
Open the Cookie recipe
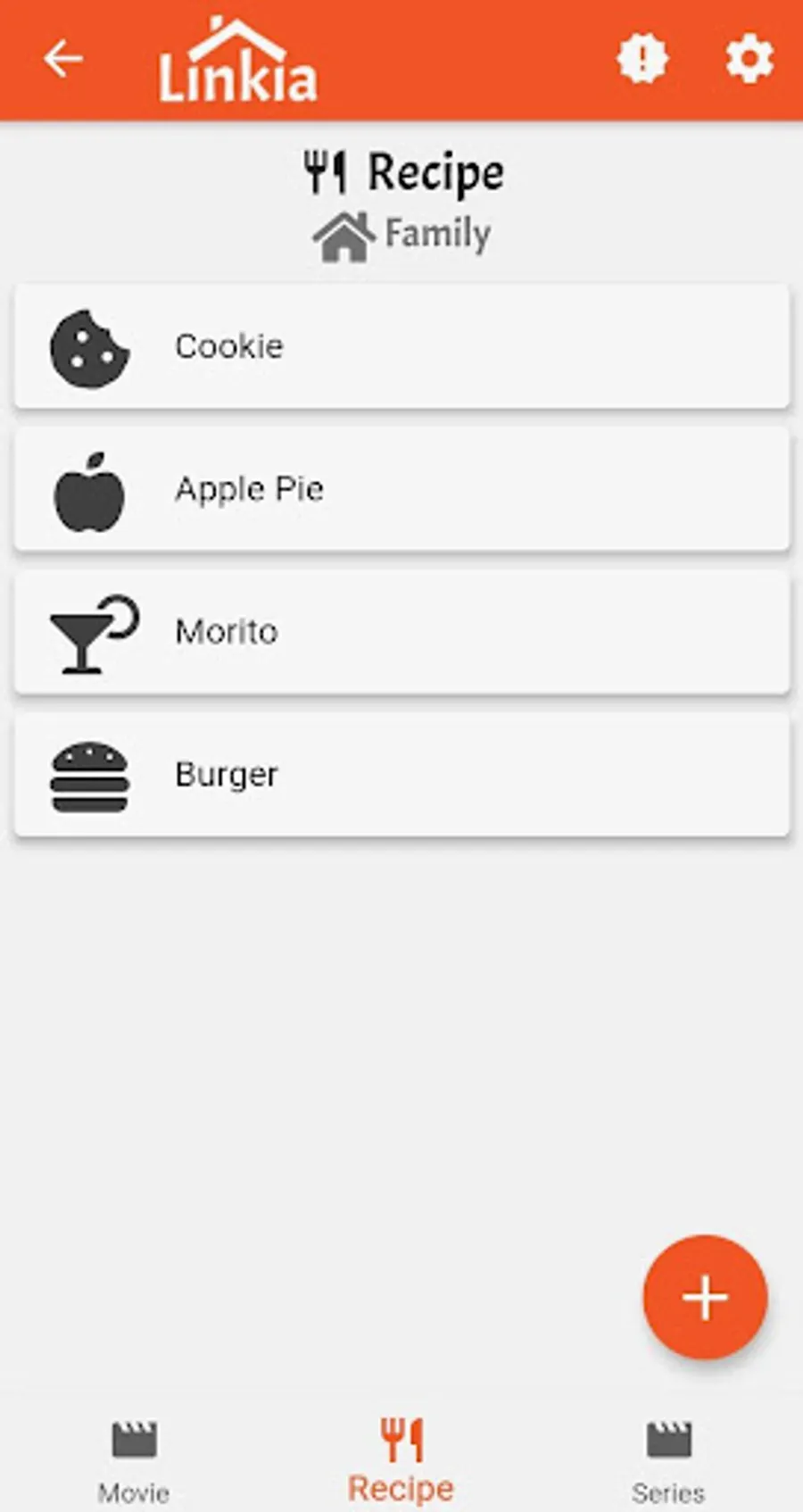(x=401, y=347)
